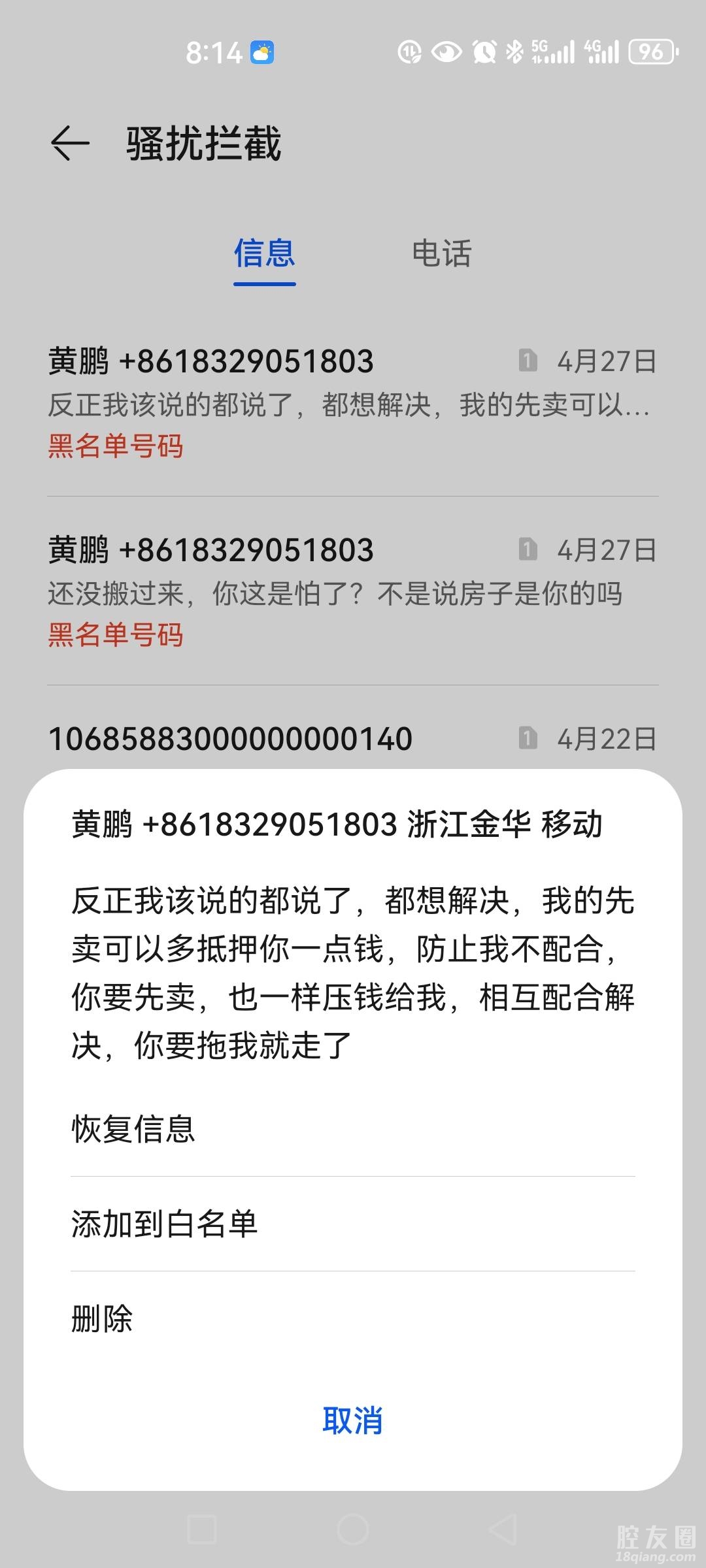Viewport: 706px width, 1568px height.
Task: Dismiss the dialog with 取消
Action: [x=353, y=1420]
